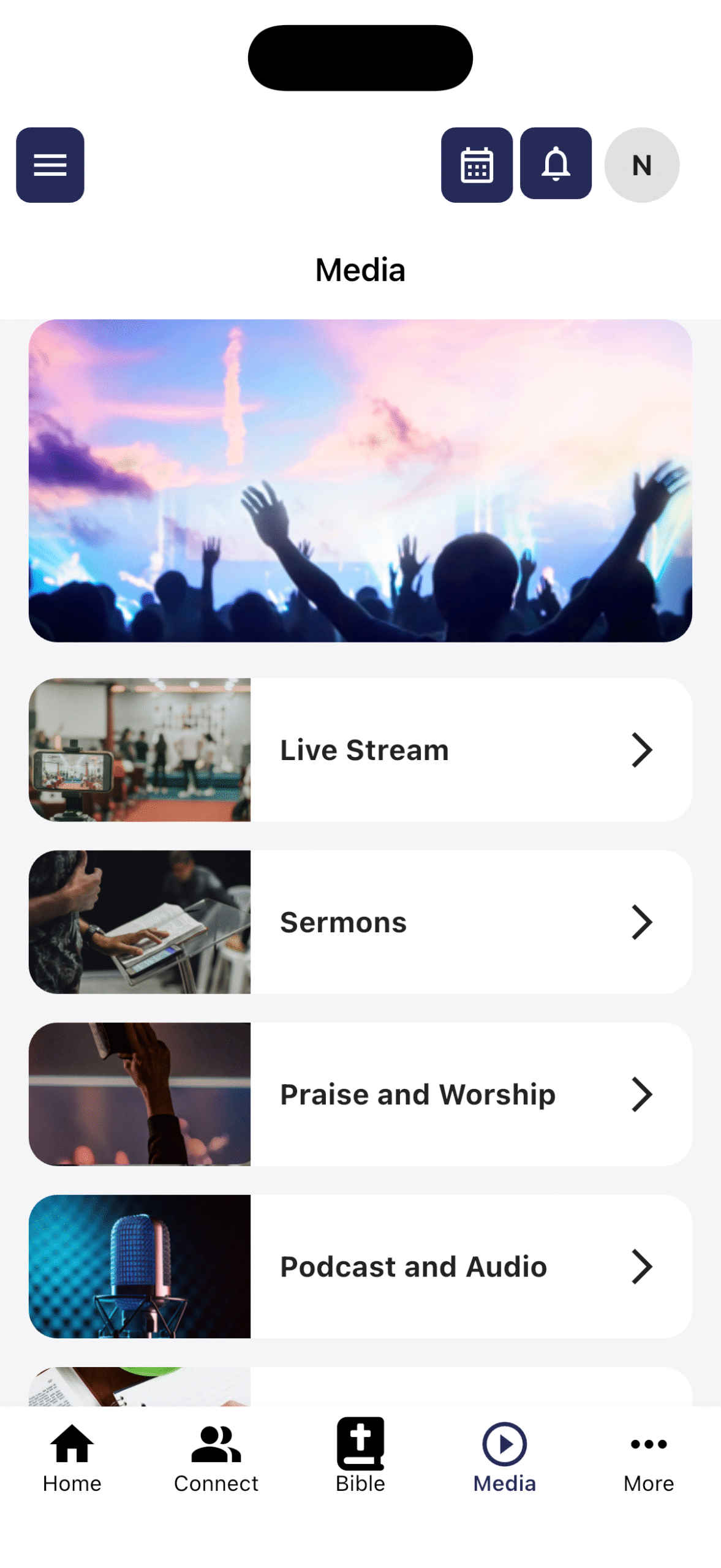Select Praise and Worship
The image size is (721, 1568).
point(360,1093)
